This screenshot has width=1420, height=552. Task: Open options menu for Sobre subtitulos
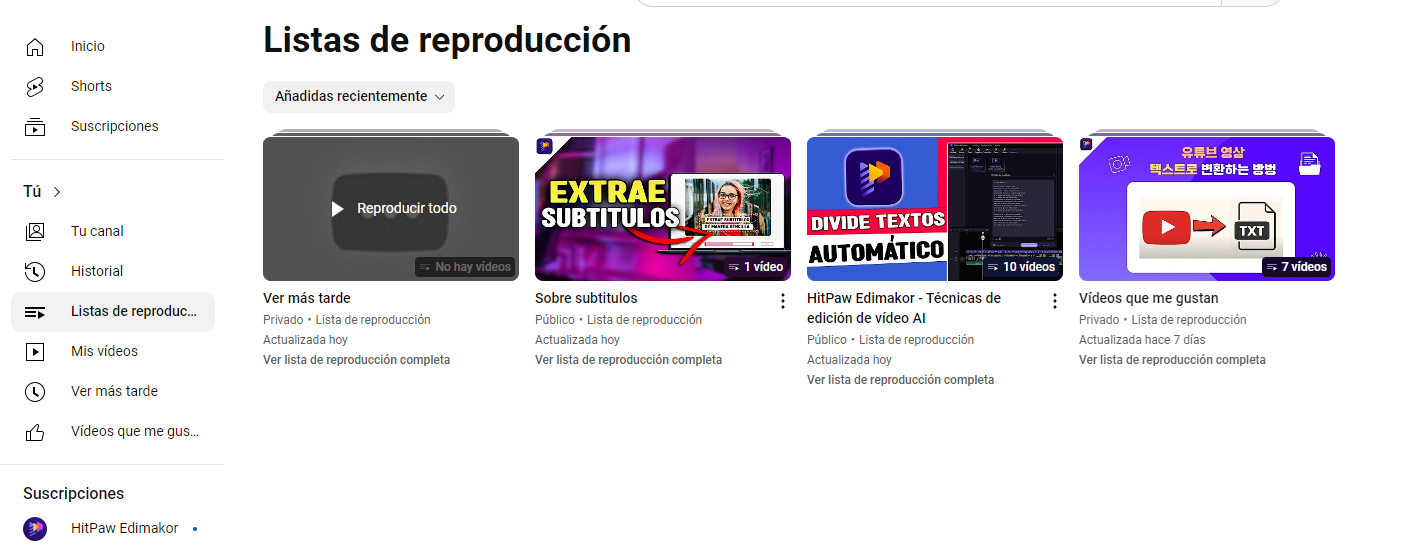(782, 301)
